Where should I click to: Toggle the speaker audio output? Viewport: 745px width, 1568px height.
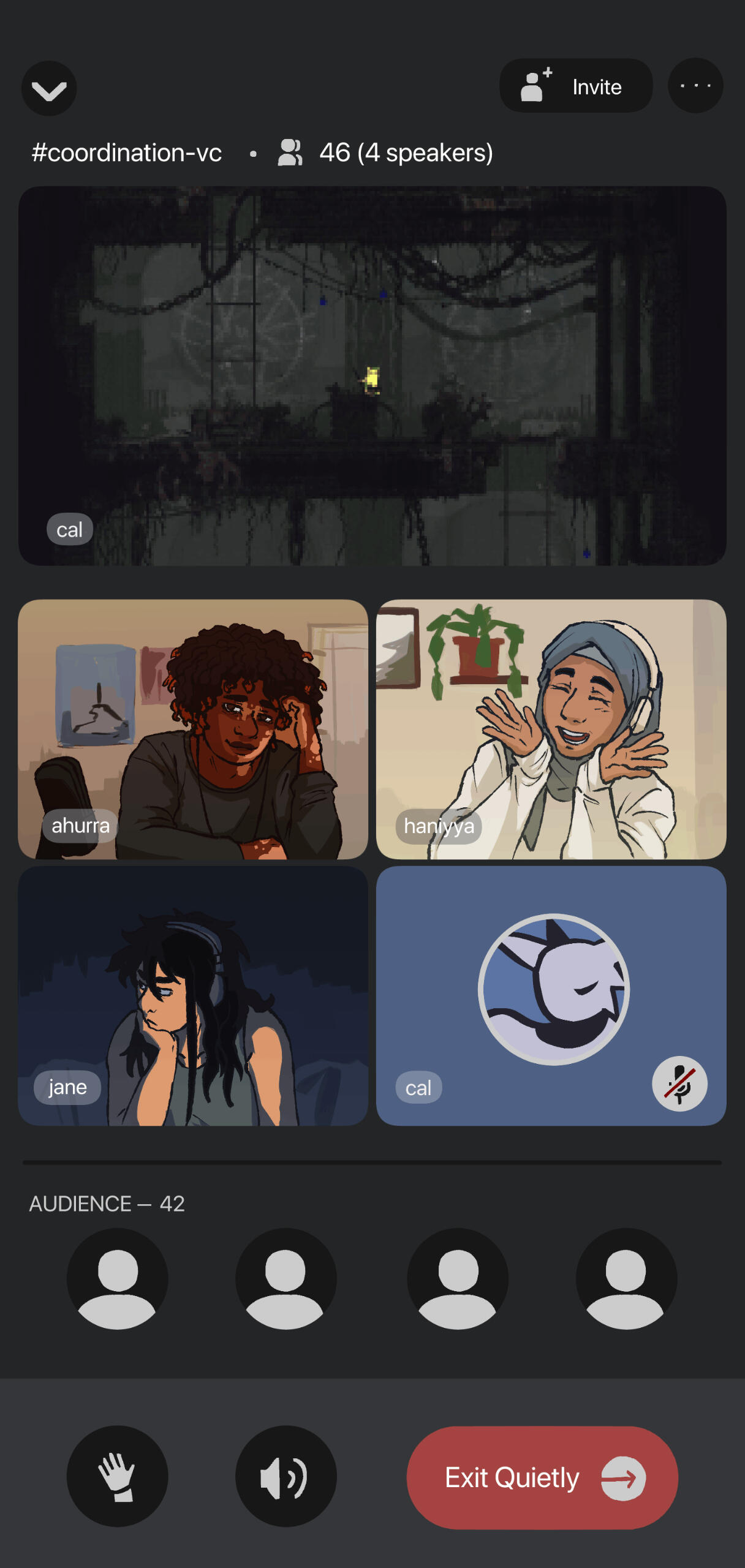(286, 1476)
